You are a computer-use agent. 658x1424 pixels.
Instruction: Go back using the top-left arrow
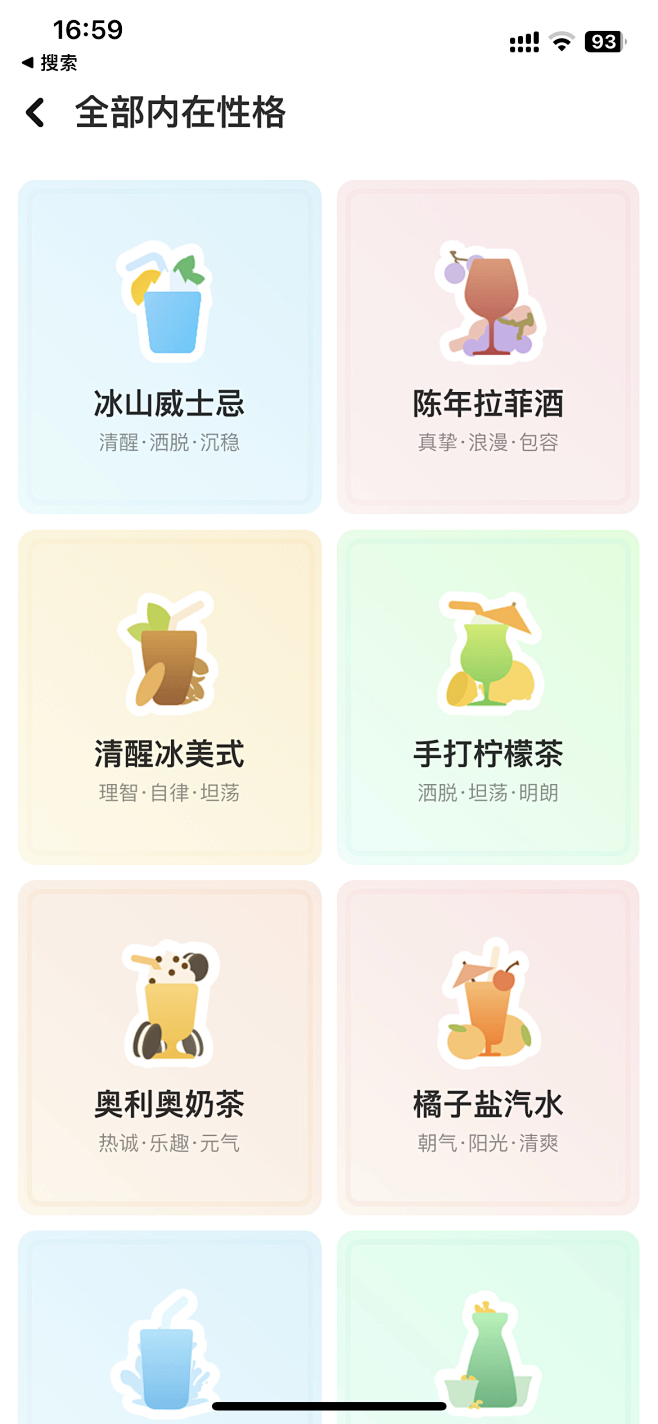coord(35,113)
